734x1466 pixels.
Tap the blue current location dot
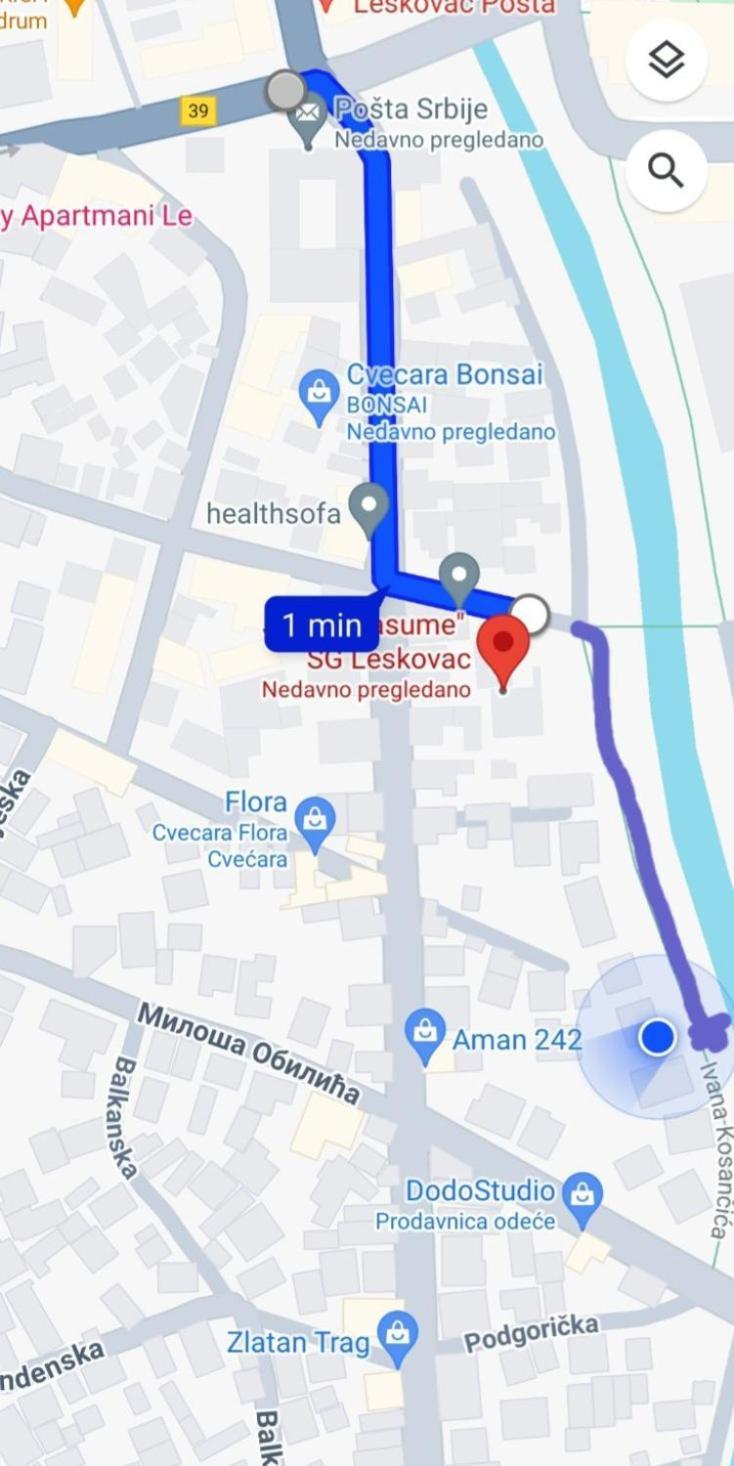(657, 1038)
